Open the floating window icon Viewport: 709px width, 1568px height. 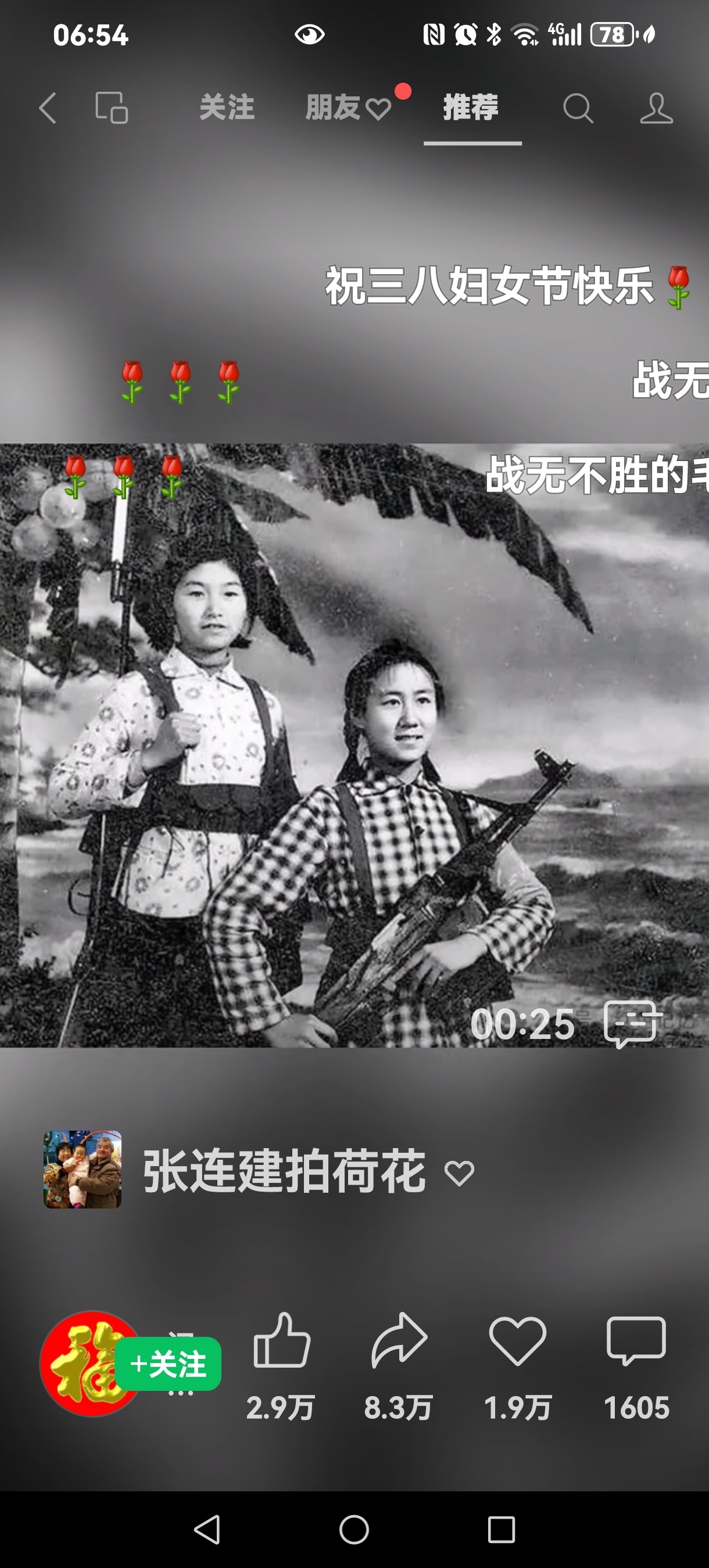[x=112, y=109]
